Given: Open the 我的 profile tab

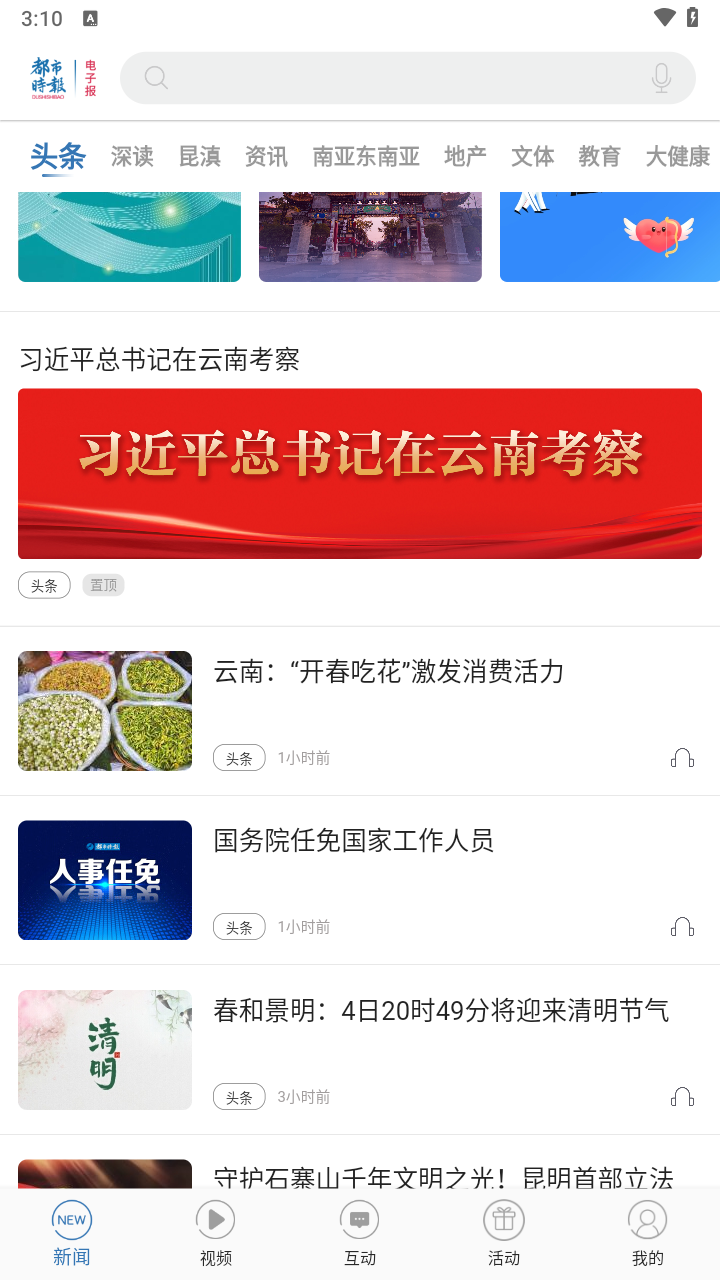Looking at the screenshot, I should click(x=648, y=1234).
